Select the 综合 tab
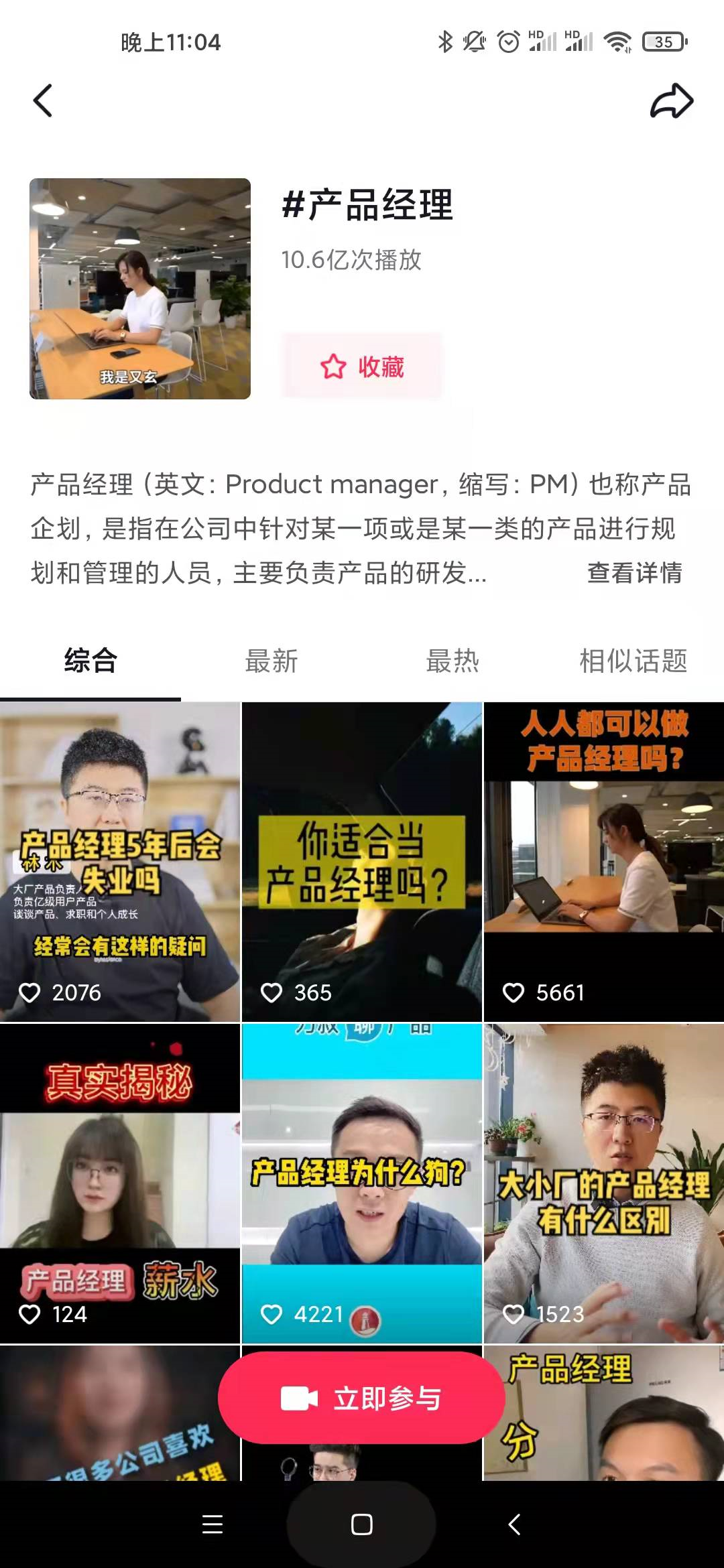This screenshot has height=1568, width=724. tap(90, 661)
